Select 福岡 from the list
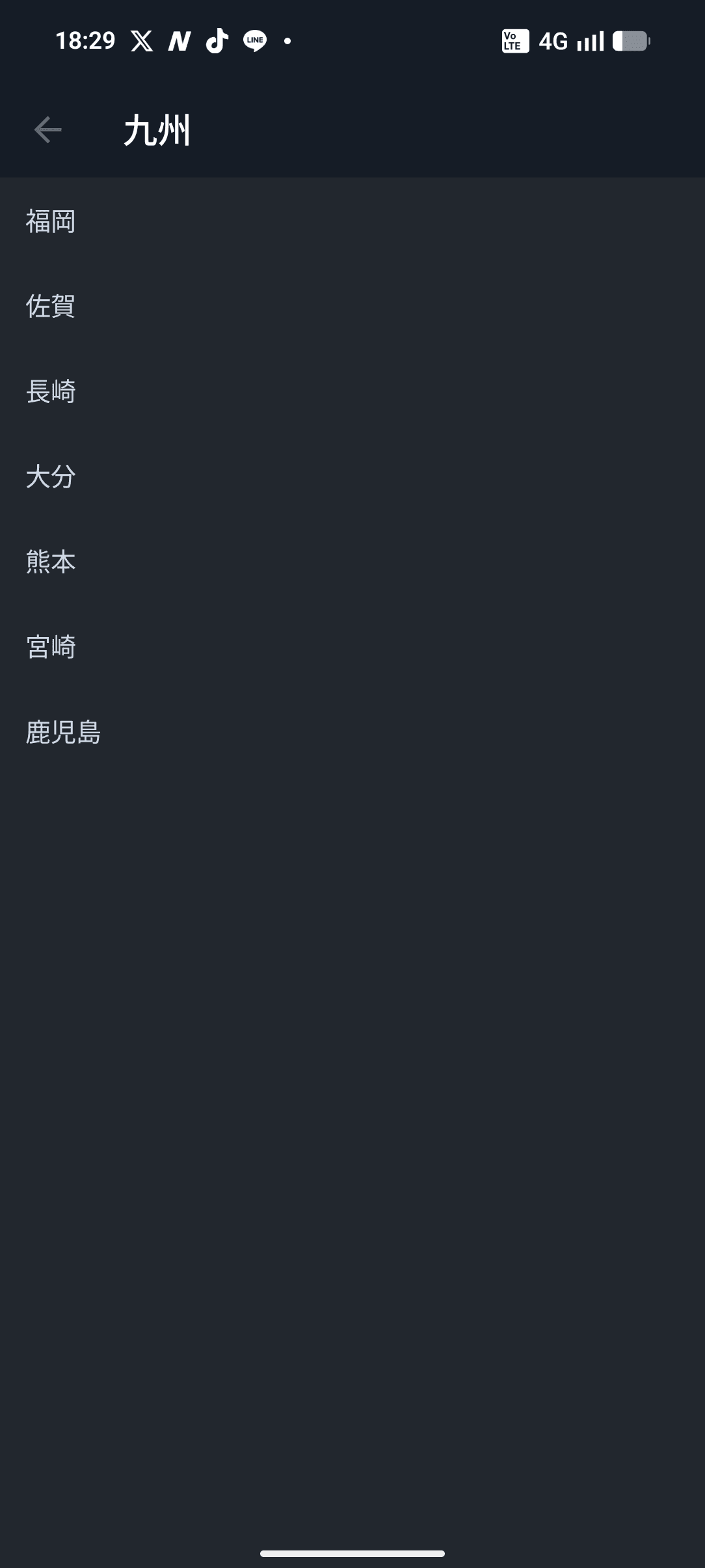The width and height of the screenshot is (705, 1568). (x=51, y=221)
